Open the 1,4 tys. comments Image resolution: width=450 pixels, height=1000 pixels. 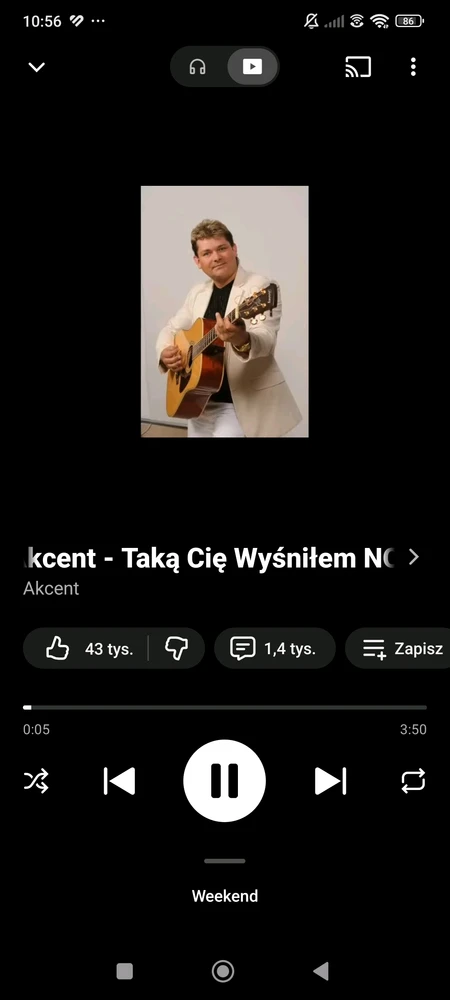[275, 649]
